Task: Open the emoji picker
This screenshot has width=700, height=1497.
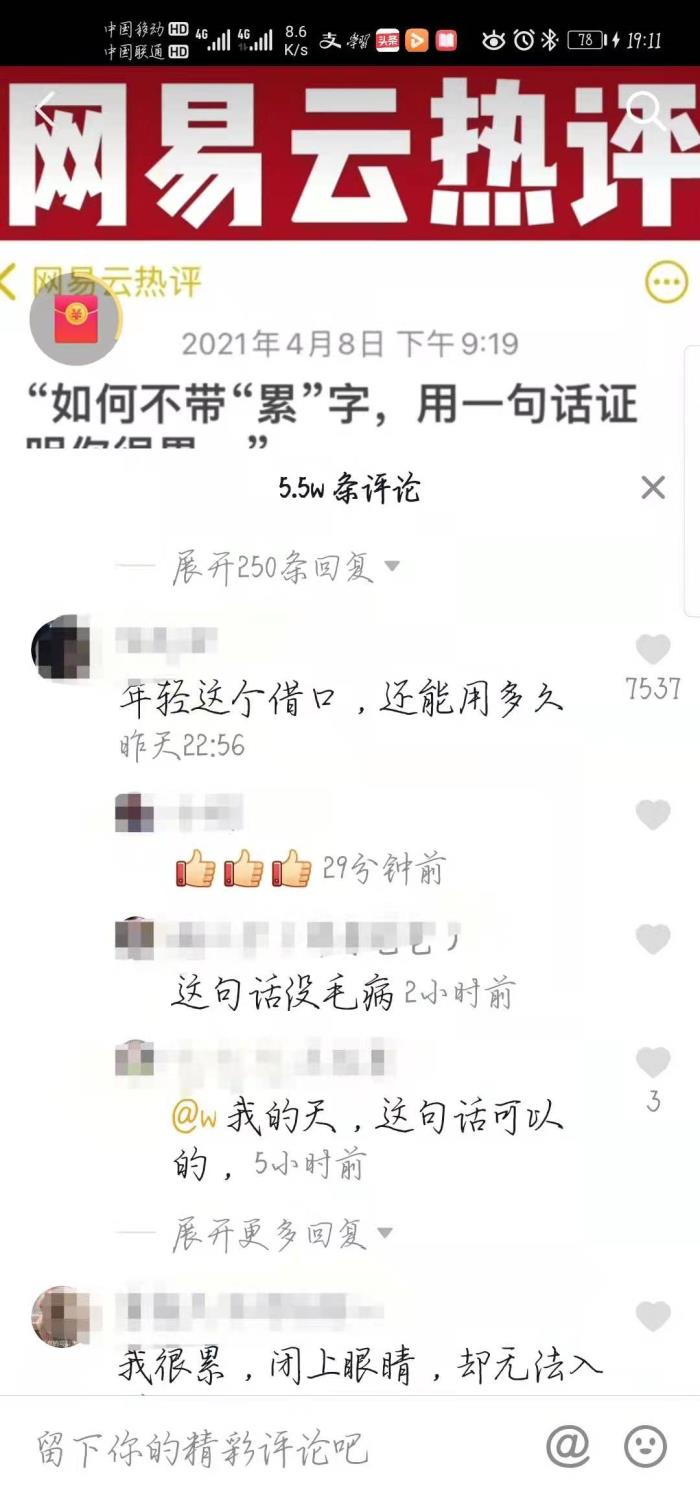Action: point(645,1446)
